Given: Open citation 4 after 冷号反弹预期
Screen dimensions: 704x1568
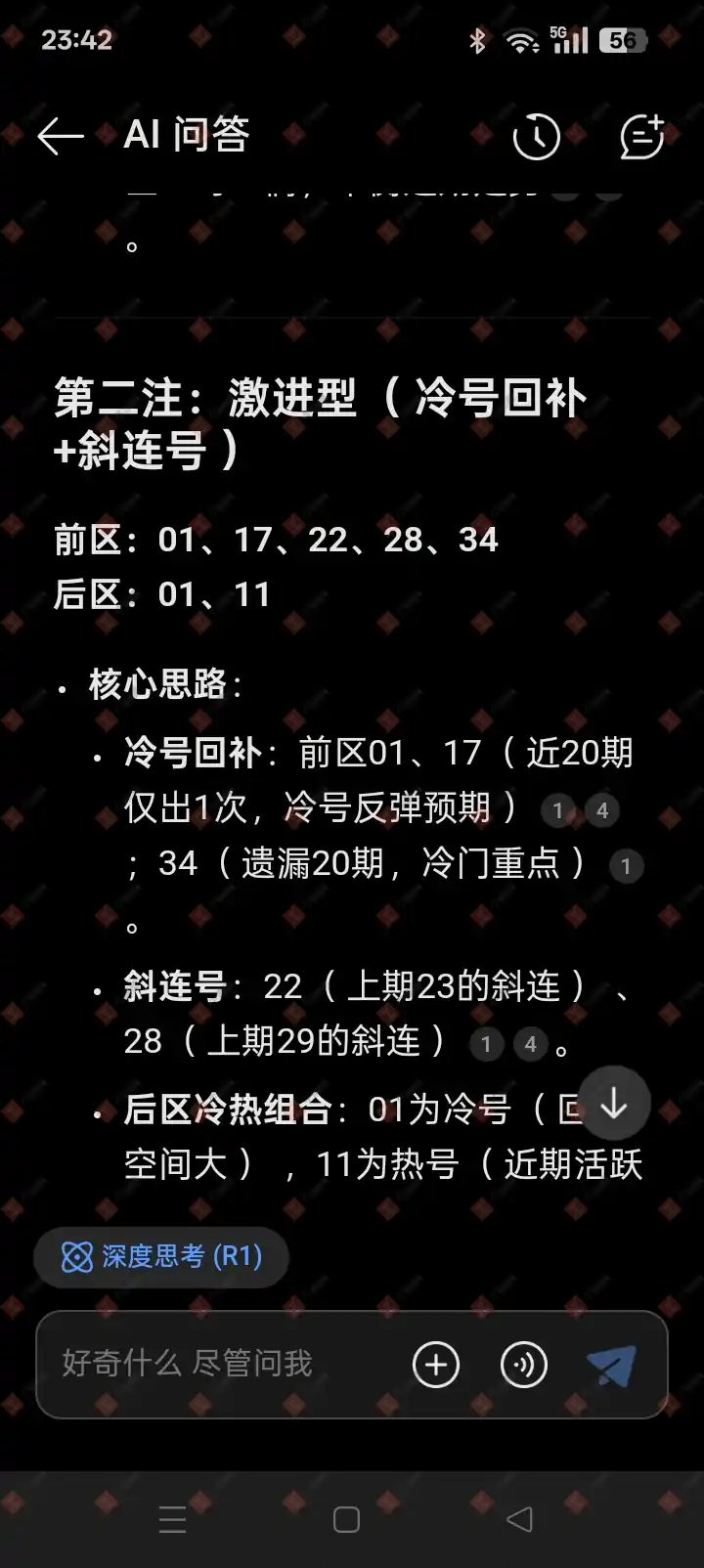Looking at the screenshot, I should coord(601,810).
